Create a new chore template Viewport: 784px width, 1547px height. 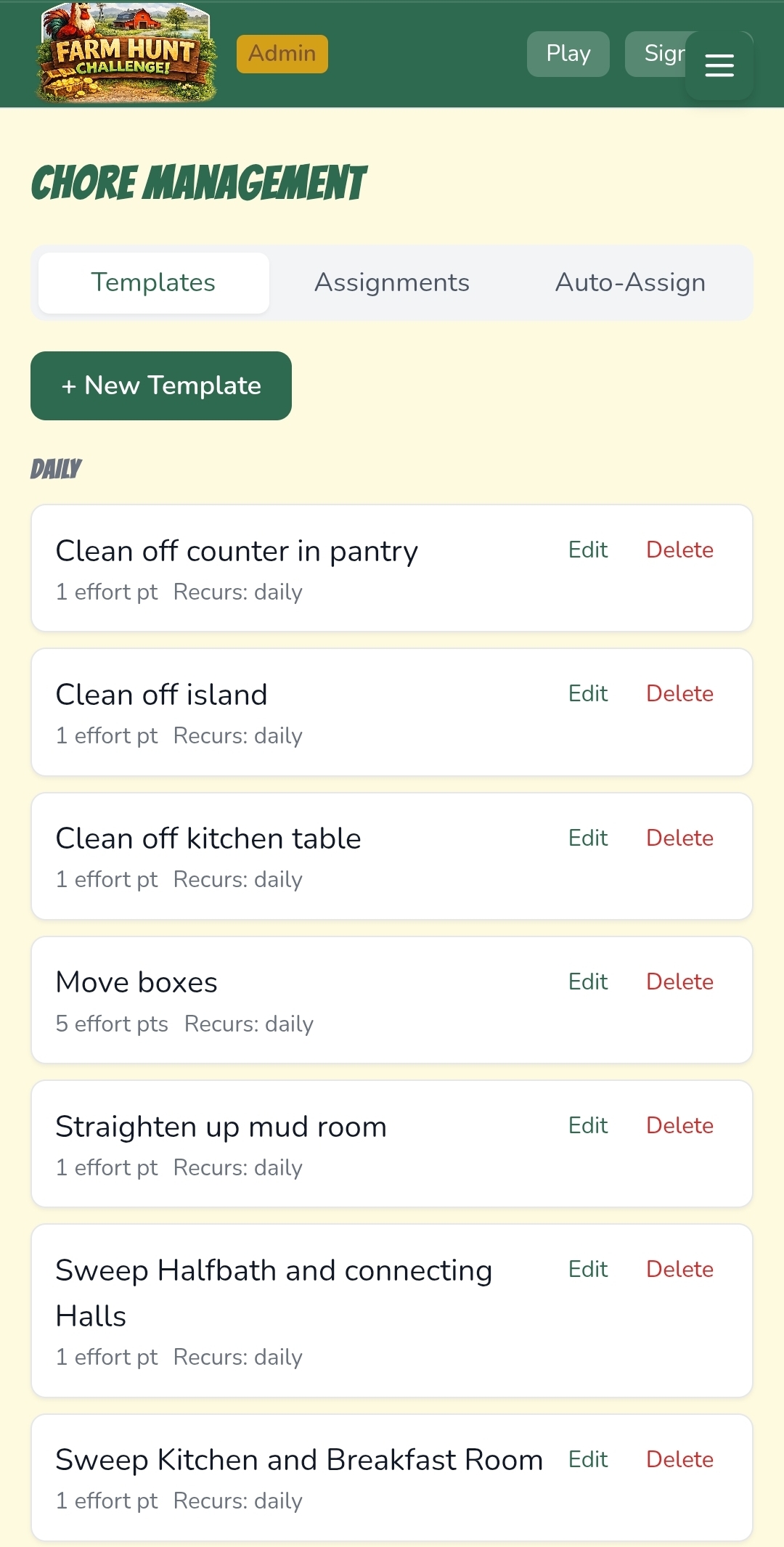coord(160,385)
